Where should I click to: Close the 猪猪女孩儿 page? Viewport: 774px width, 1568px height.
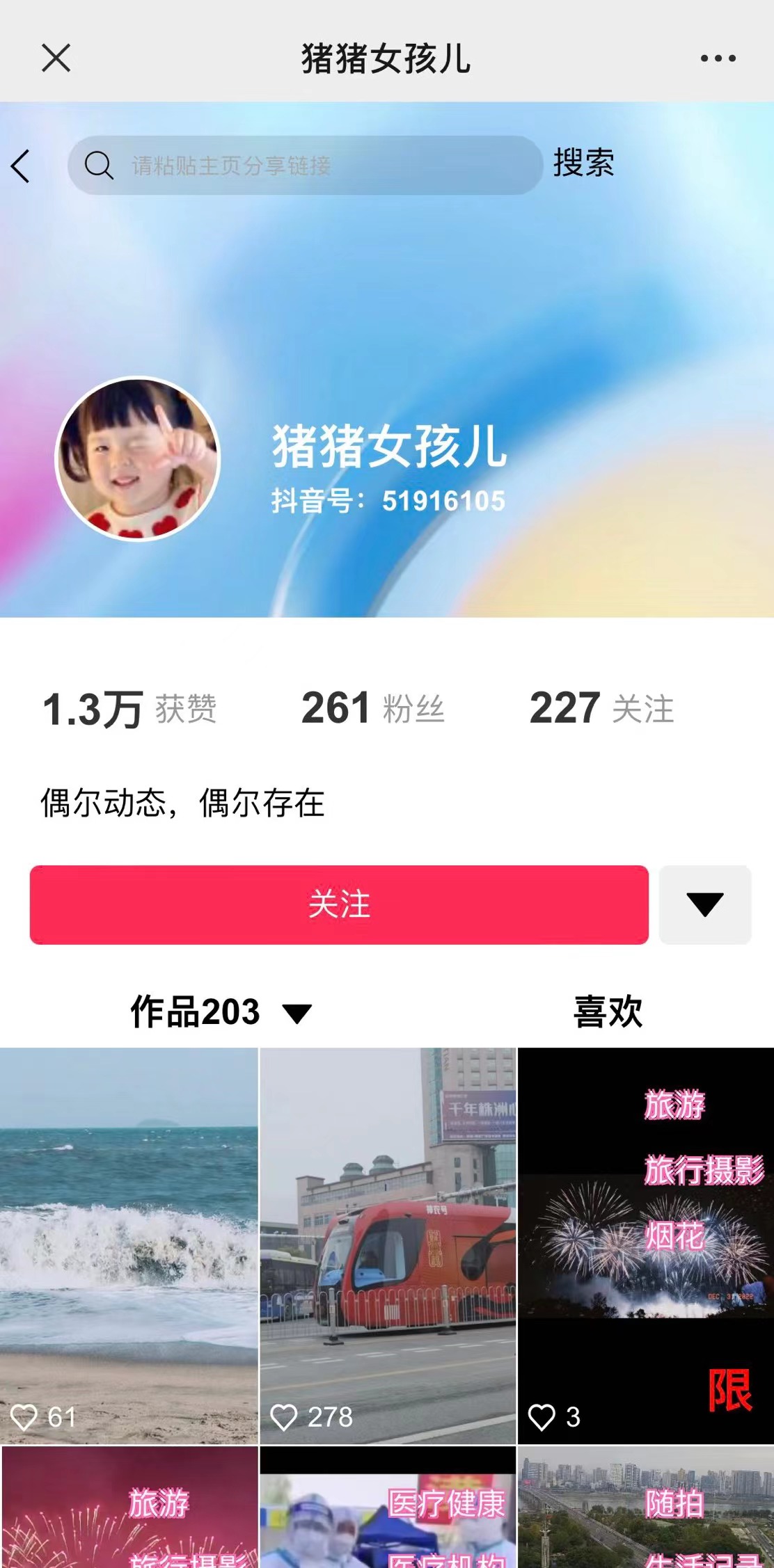pos(56,58)
